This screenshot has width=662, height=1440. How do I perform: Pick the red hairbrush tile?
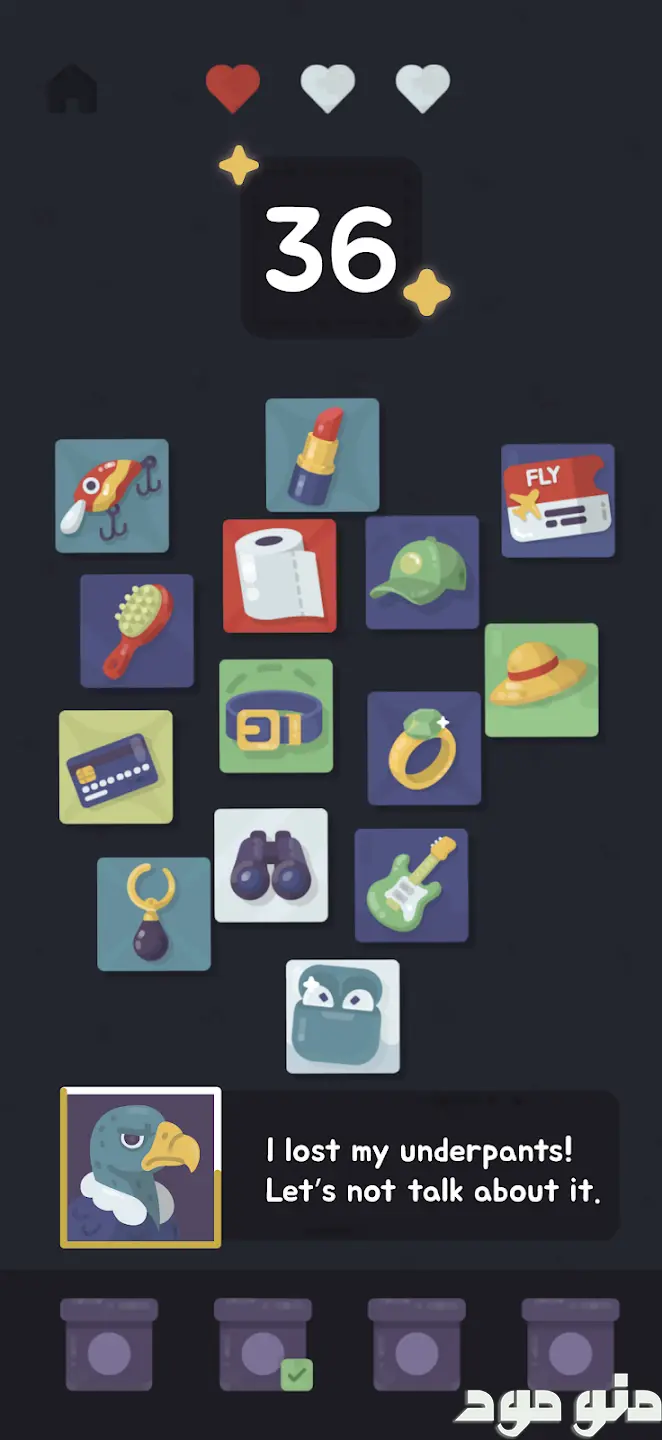click(x=137, y=631)
